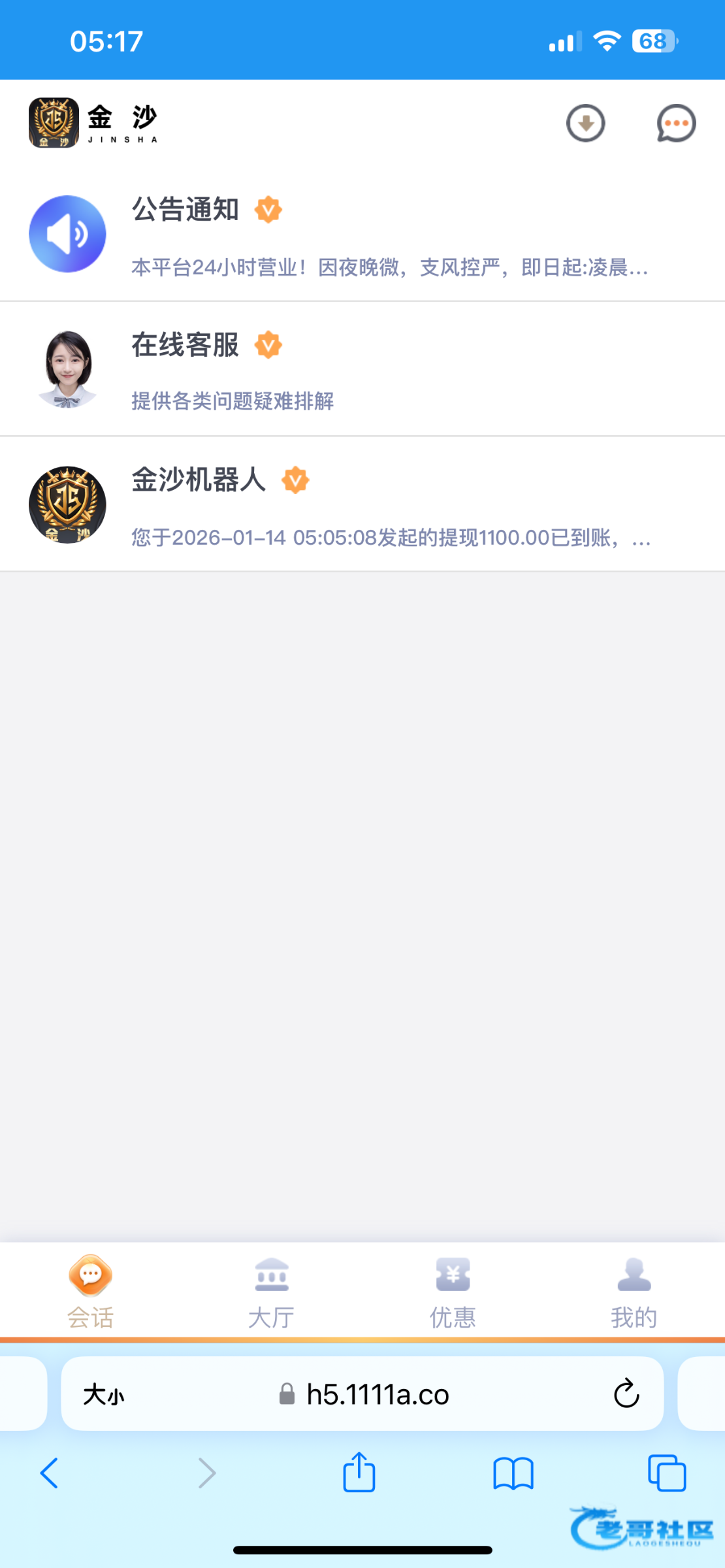The width and height of the screenshot is (725, 1568).
Task: Open the chat bubble icon at top right
Action: [x=676, y=123]
